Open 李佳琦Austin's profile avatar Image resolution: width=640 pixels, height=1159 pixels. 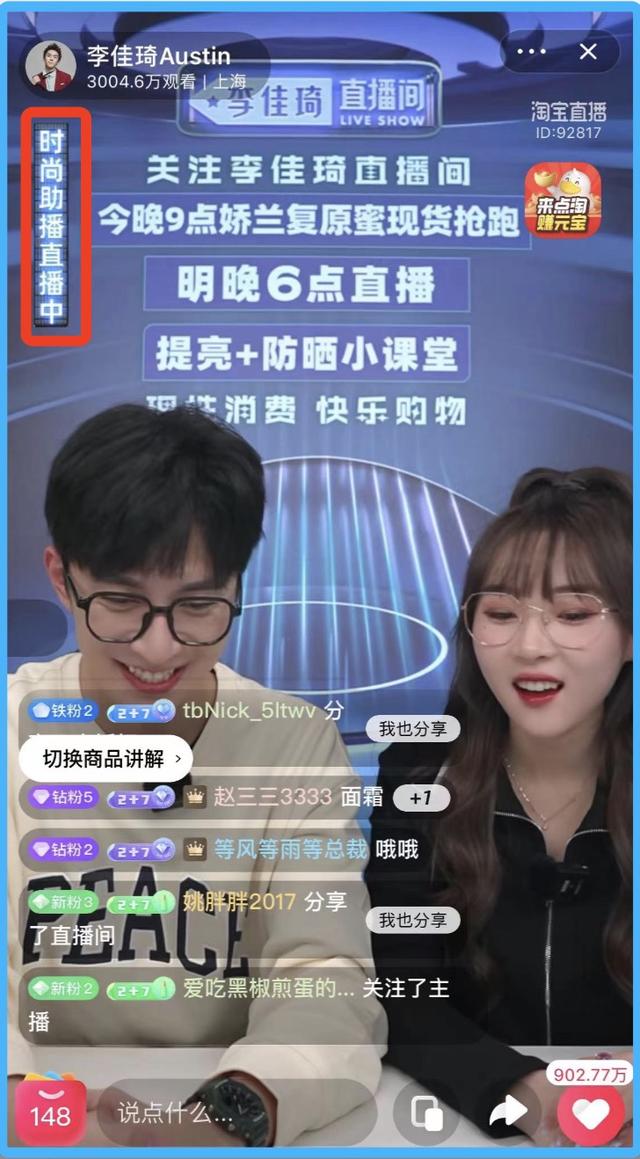pos(49,65)
